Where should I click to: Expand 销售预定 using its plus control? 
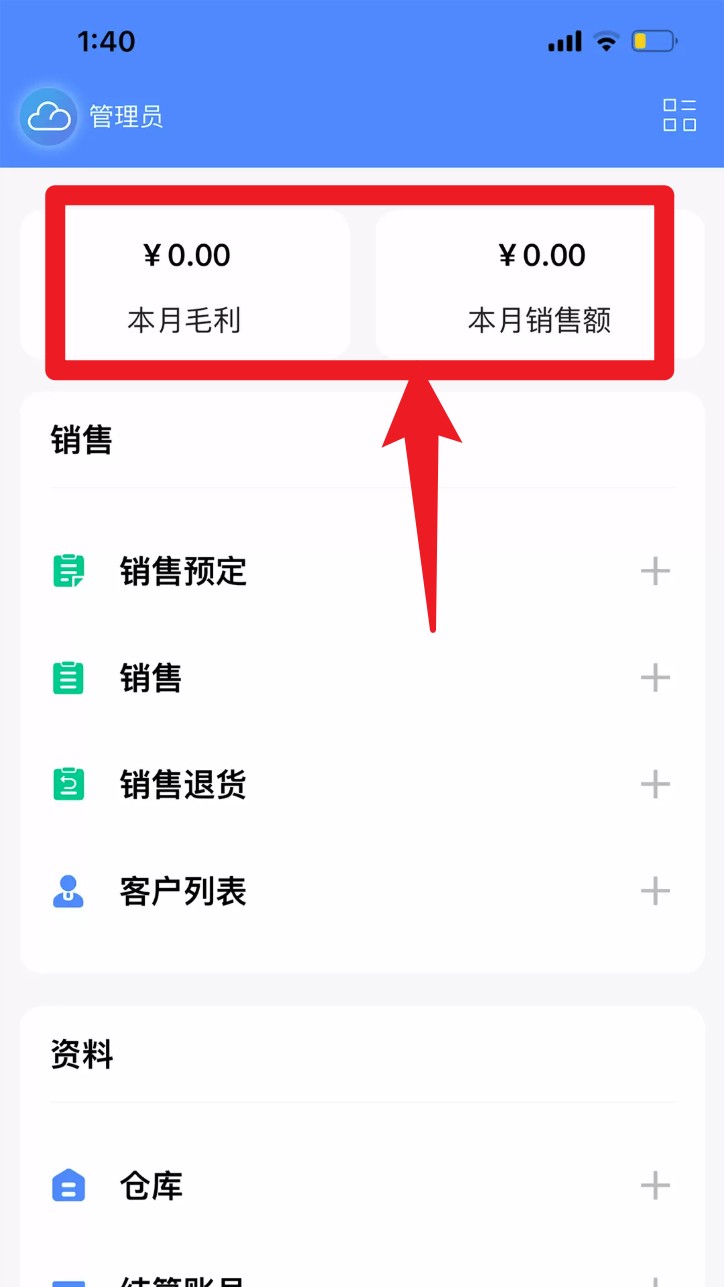pos(656,571)
